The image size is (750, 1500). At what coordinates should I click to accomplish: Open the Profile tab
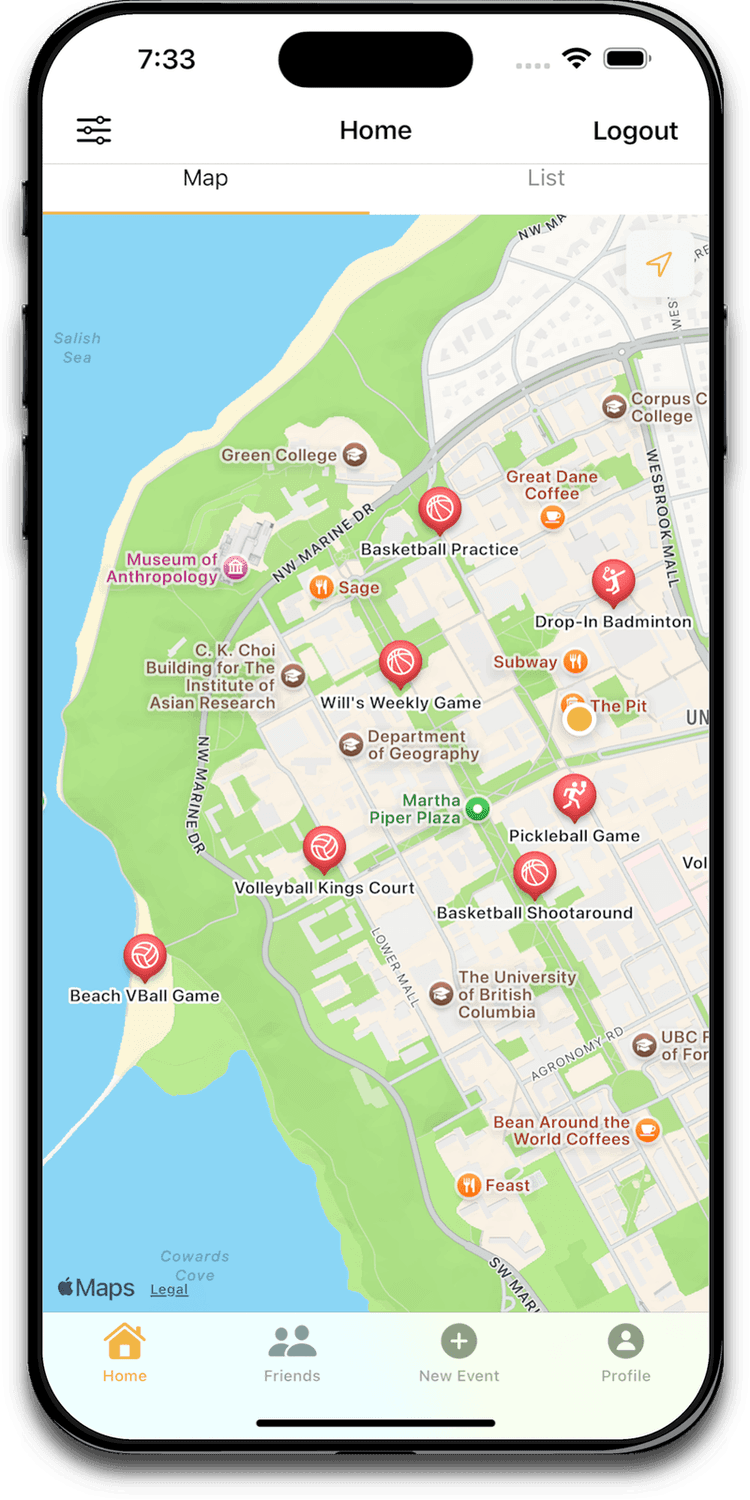pyautogui.click(x=626, y=1353)
